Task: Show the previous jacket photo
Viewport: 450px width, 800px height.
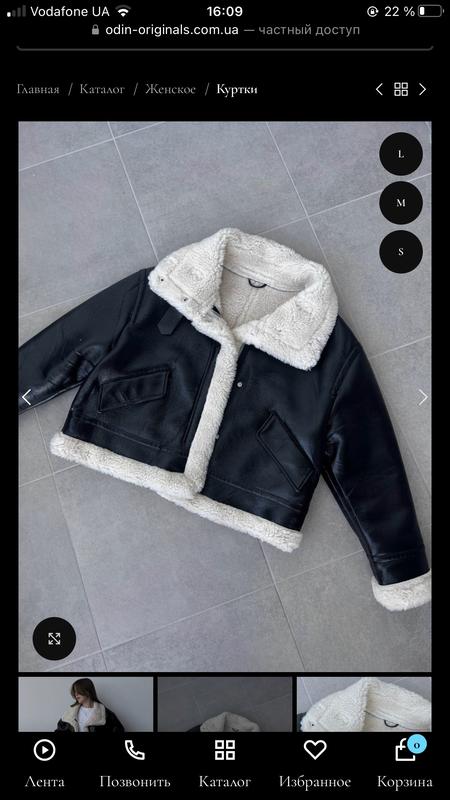Action: pyautogui.click(x=27, y=397)
